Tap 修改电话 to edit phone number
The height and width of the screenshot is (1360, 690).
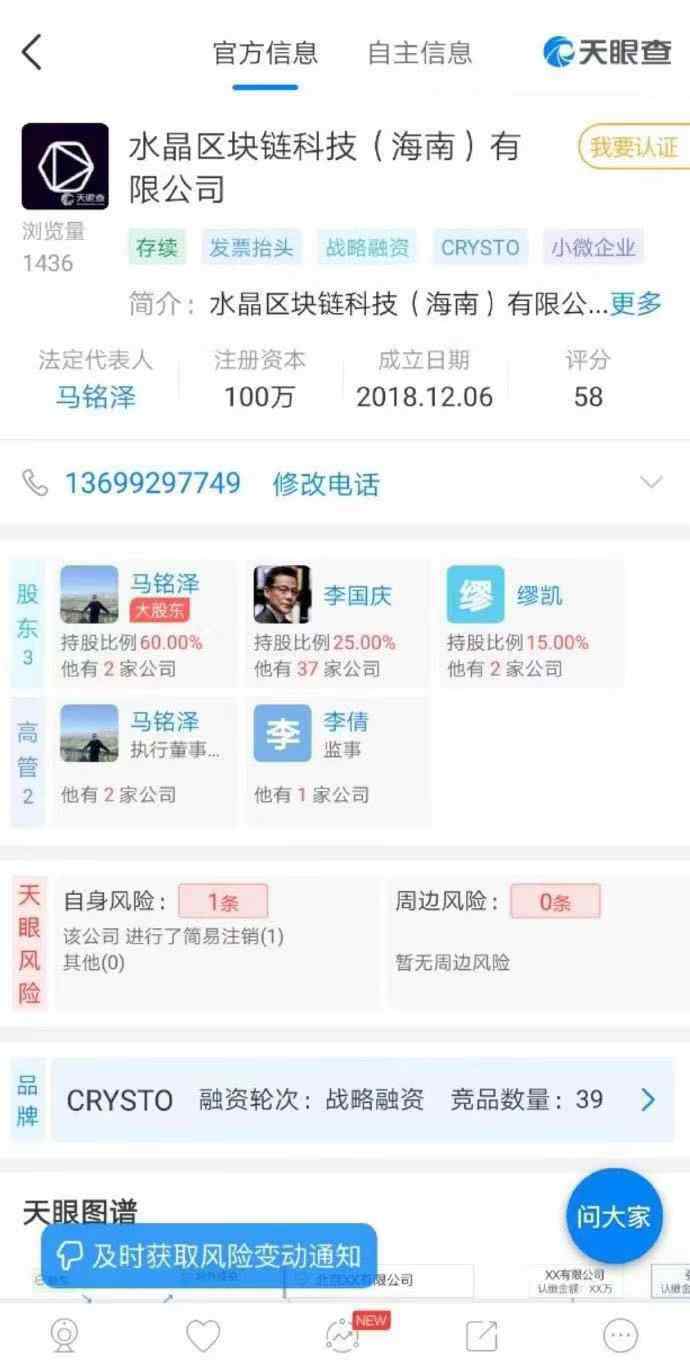click(326, 485)
